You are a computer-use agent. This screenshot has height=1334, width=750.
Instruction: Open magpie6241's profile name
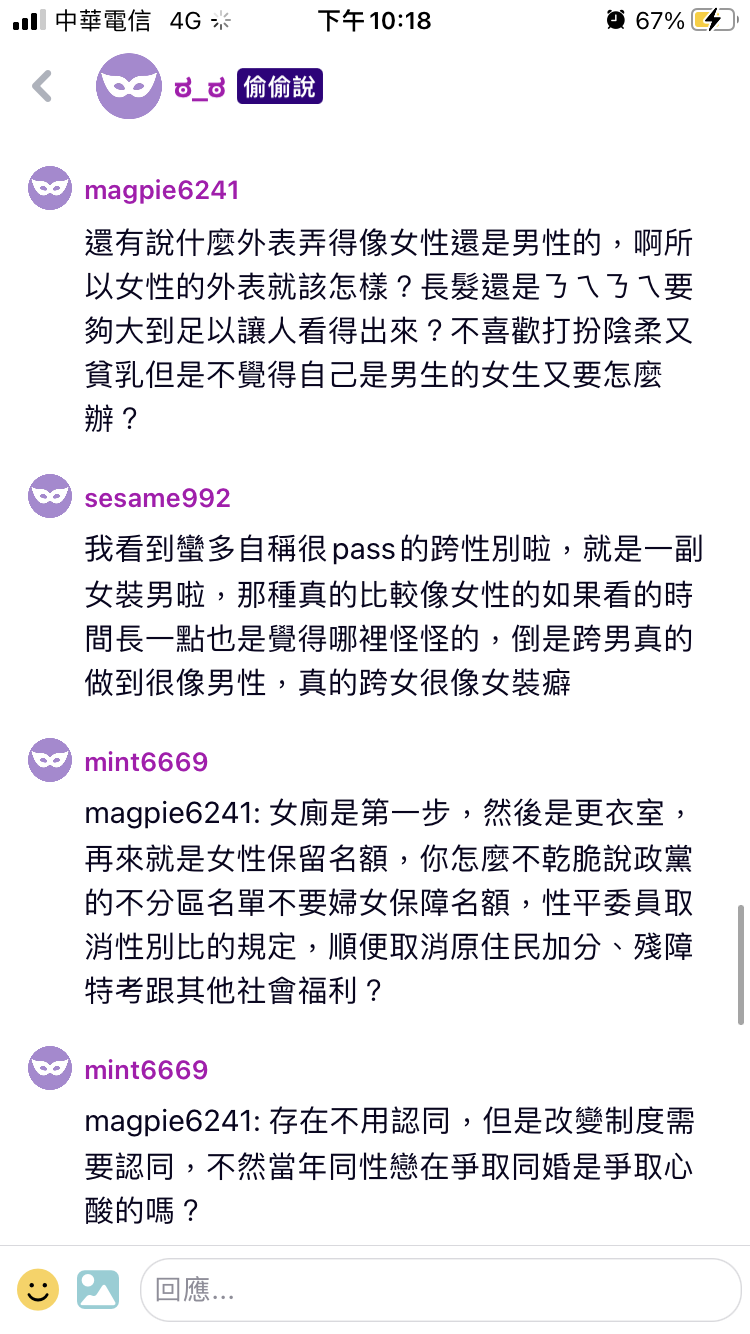(162, 190)
